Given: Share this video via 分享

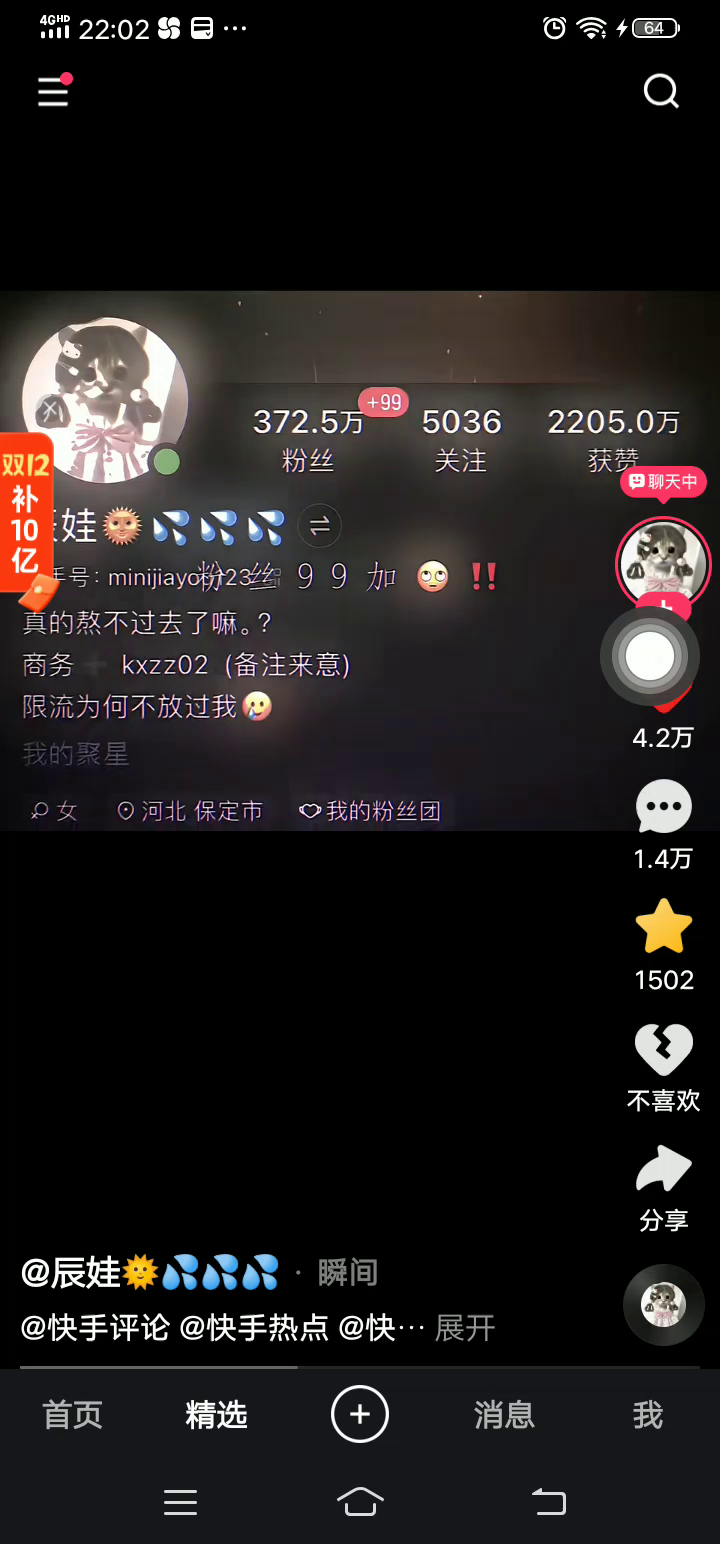Looking at the screenshot, I should (663, 1170).
